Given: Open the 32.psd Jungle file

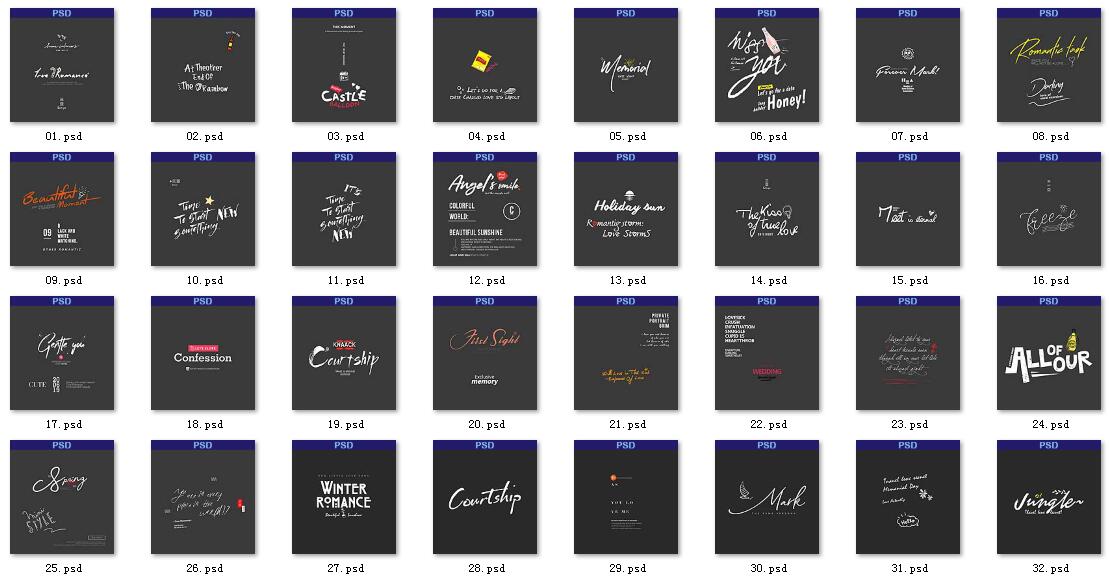Looking at the screenshot, I should (x=1048, y=498).
